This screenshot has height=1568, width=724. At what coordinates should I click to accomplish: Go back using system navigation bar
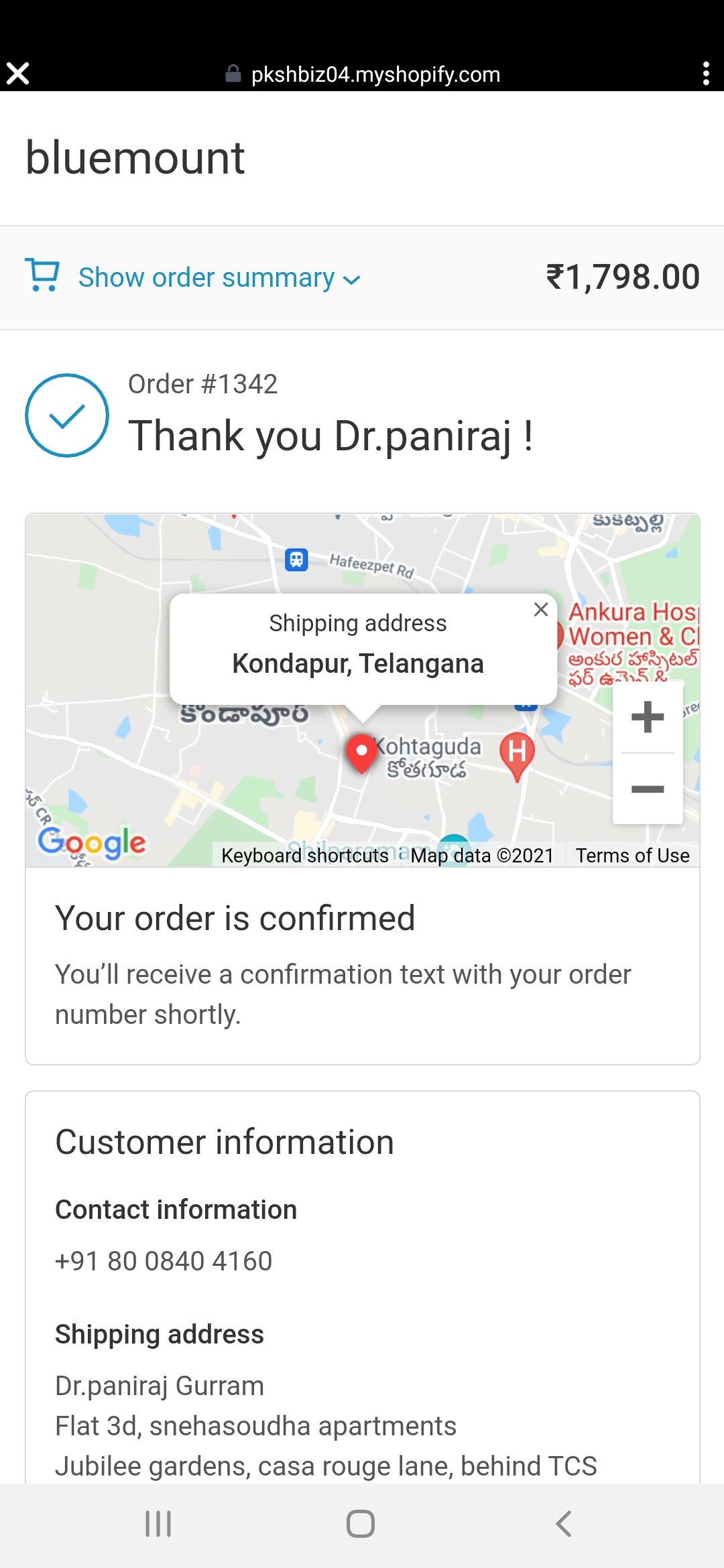[x=564, y=1523]
